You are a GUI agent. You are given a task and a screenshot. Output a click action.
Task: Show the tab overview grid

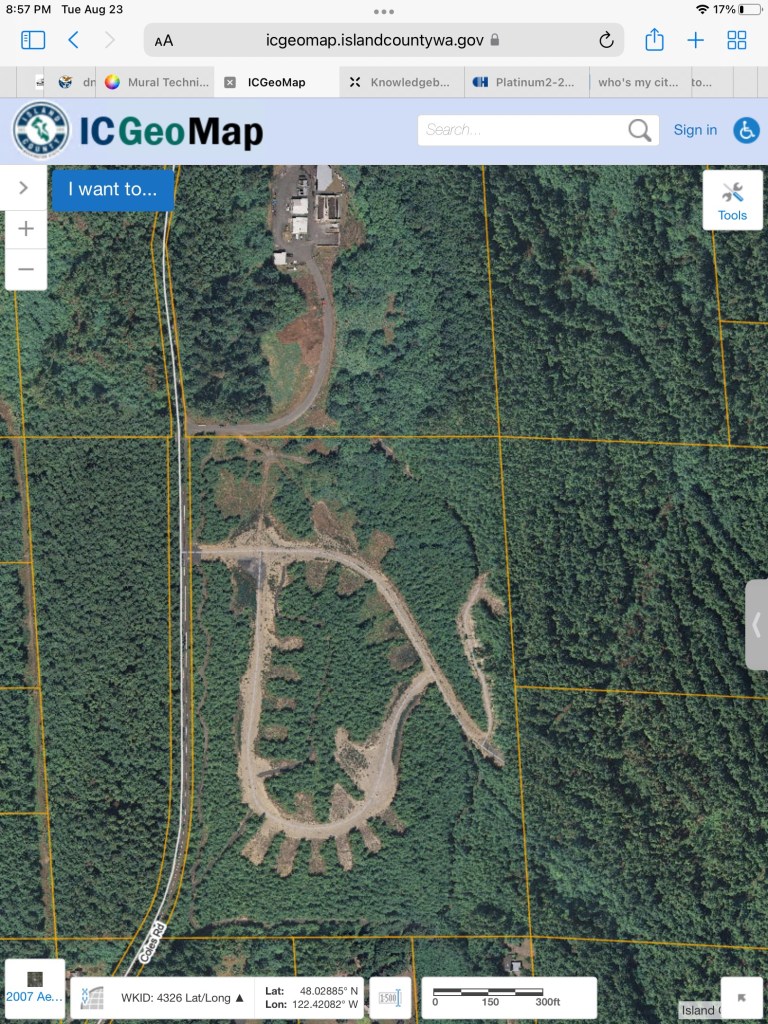point(737,40)
